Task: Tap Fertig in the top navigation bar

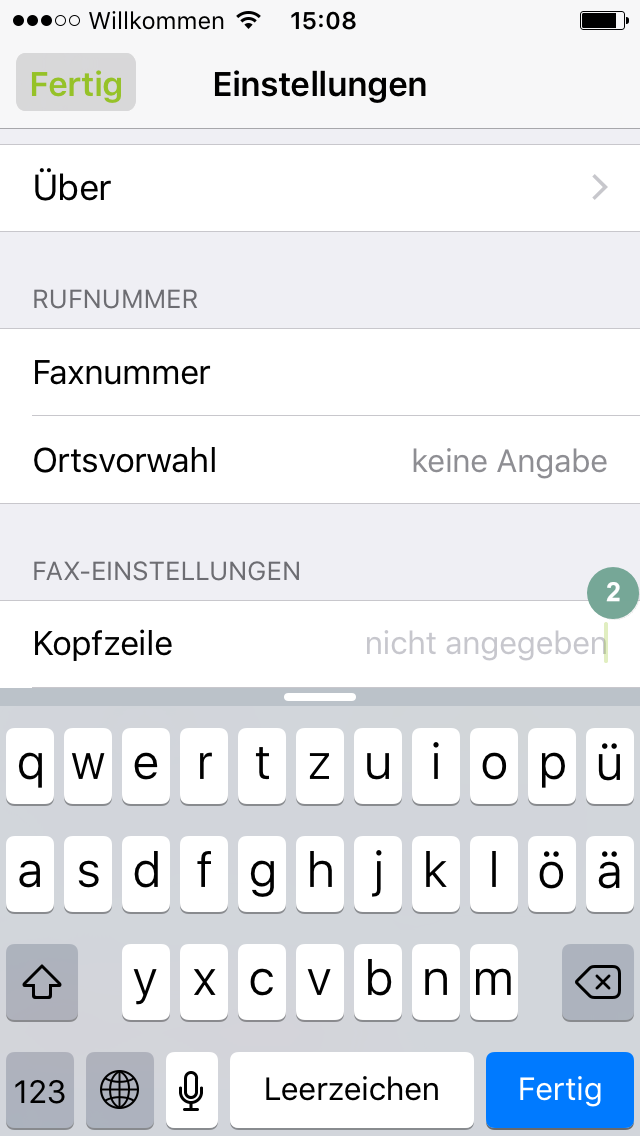Action: pos(76,83)
